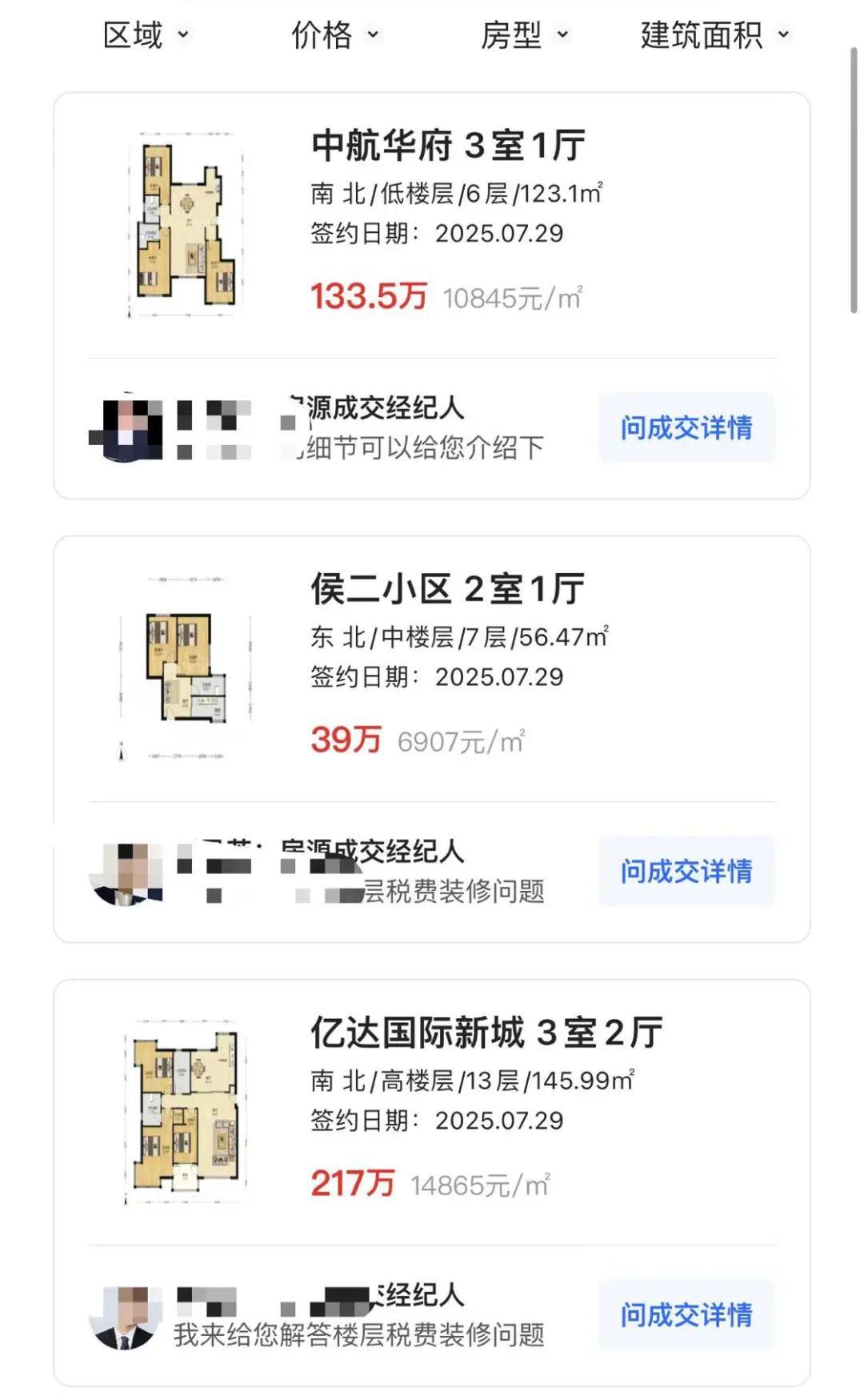Open the 价格 filter dropdown
Image resolution: width=864 pixels, height=1400 pixels.
(330, 35)
